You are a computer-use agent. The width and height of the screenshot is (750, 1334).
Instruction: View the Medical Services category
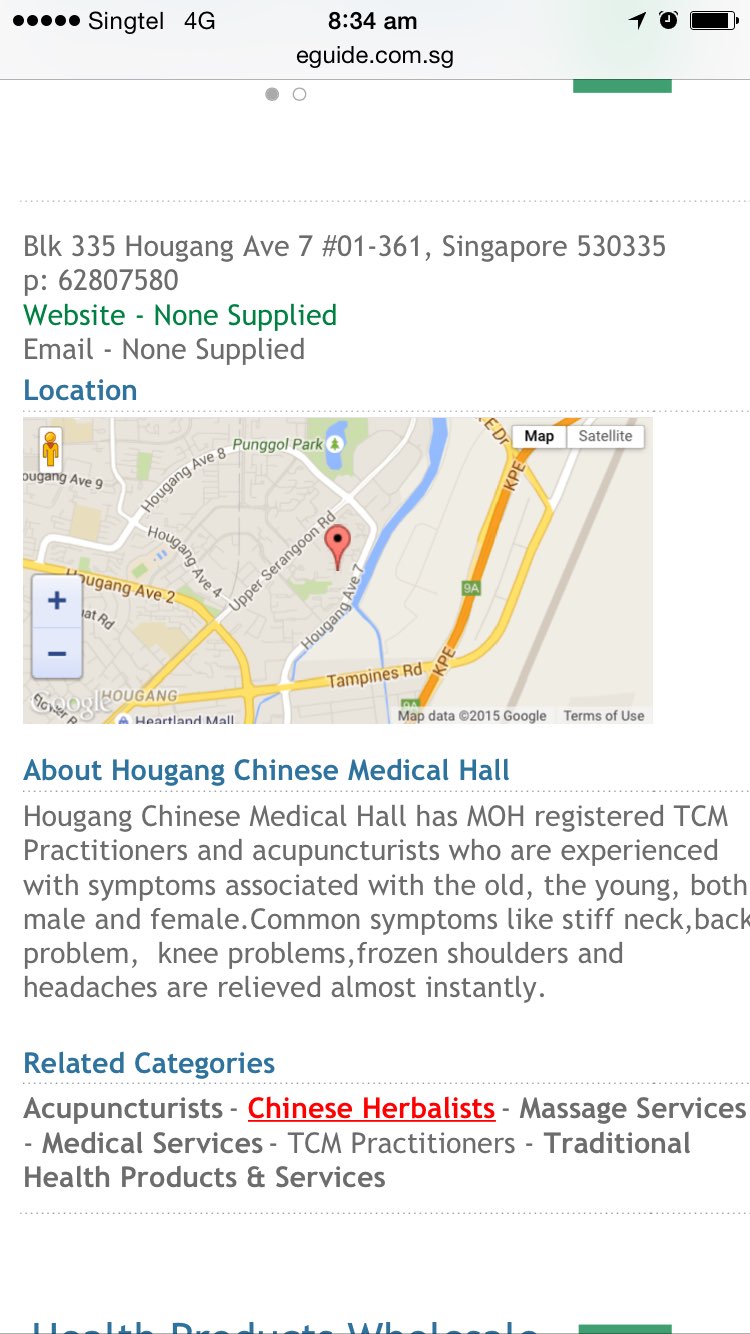(x=152, y=1144)
